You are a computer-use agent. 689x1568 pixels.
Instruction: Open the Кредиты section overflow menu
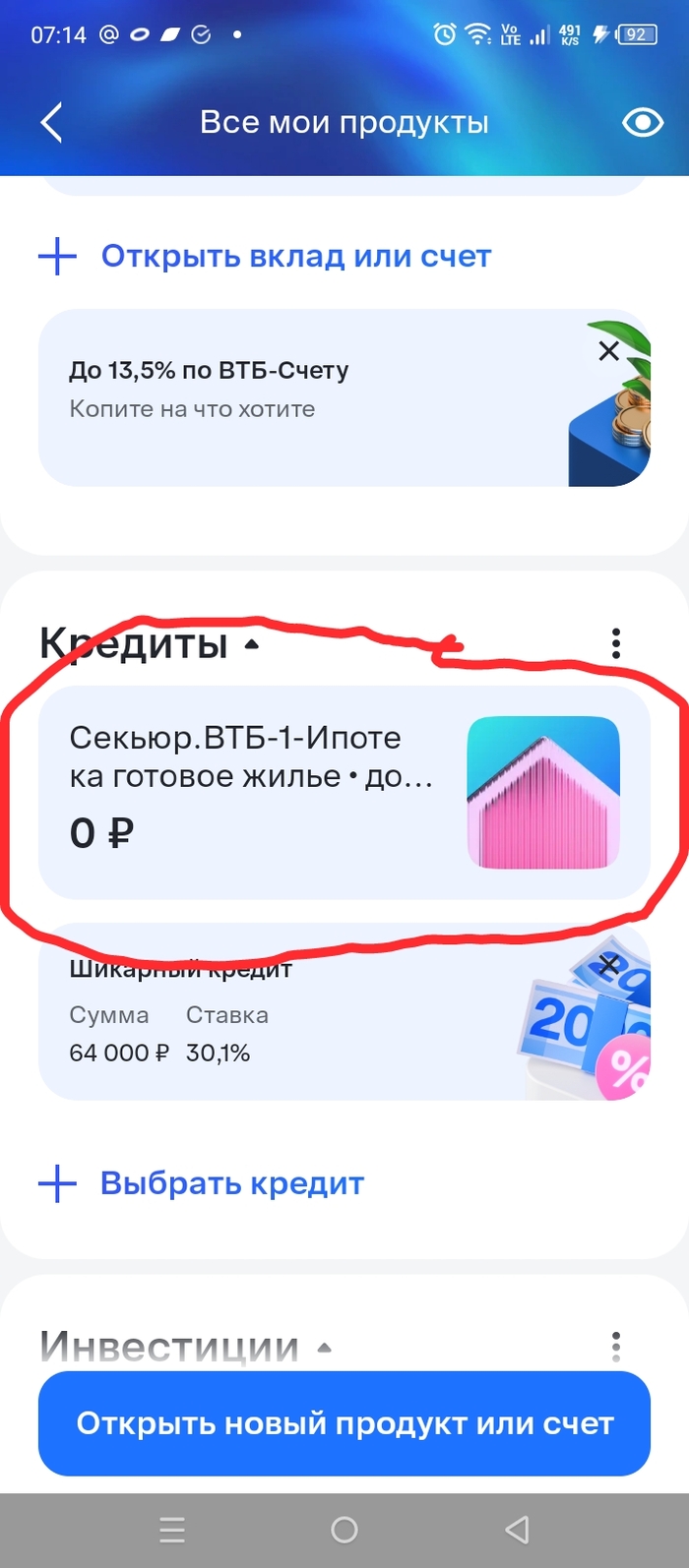[616, 643]
